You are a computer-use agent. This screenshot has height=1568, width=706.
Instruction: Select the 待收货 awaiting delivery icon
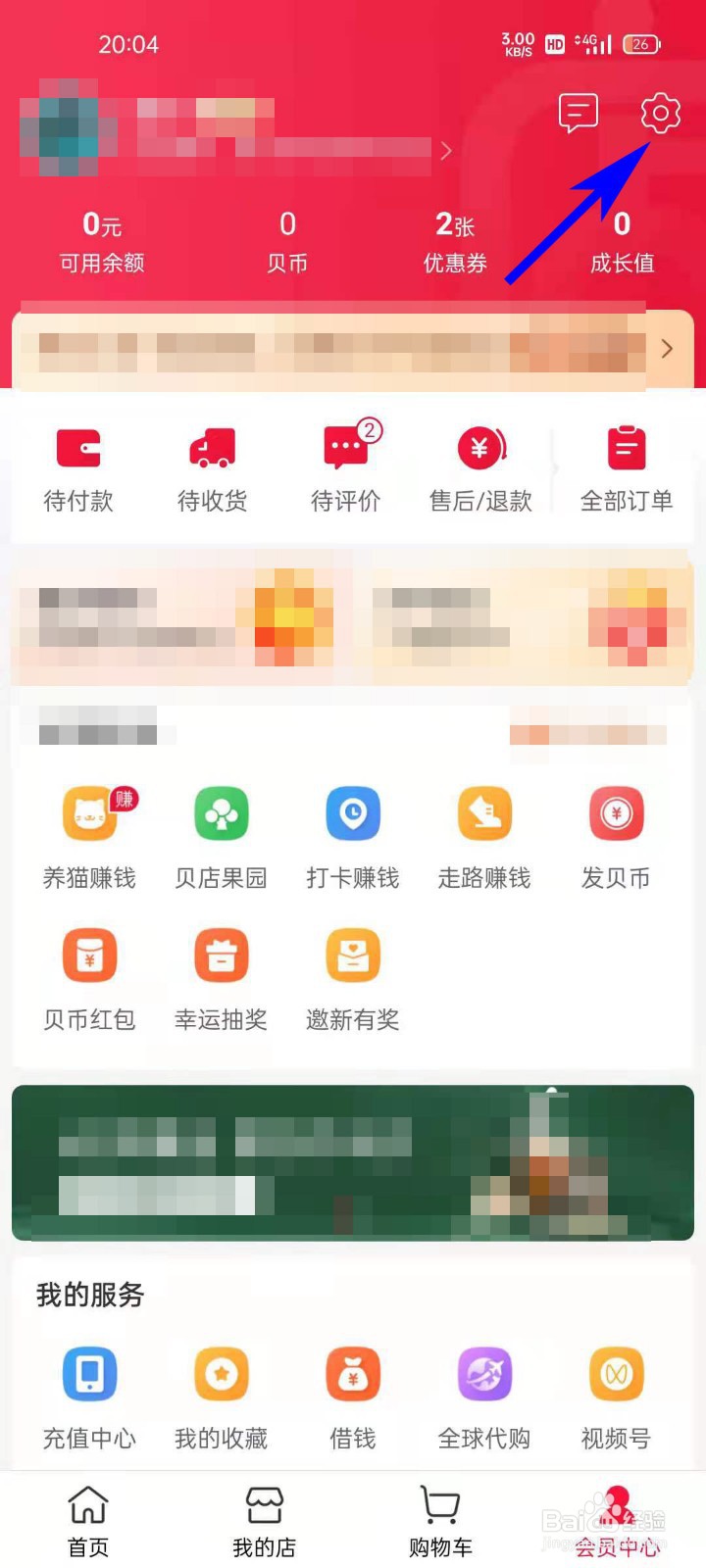coord(212,468)
